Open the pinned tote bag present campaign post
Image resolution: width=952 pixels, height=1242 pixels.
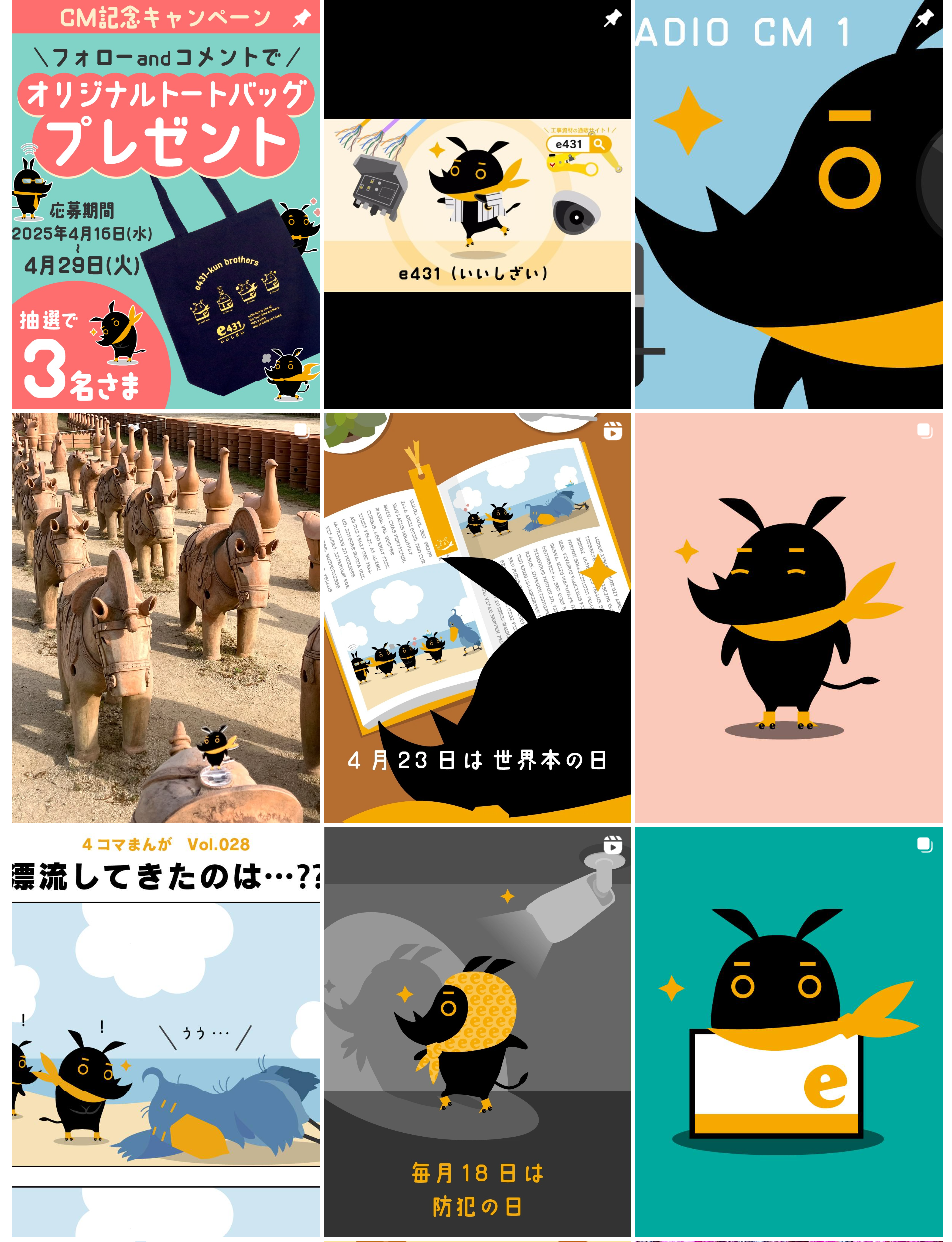[166, 204]
